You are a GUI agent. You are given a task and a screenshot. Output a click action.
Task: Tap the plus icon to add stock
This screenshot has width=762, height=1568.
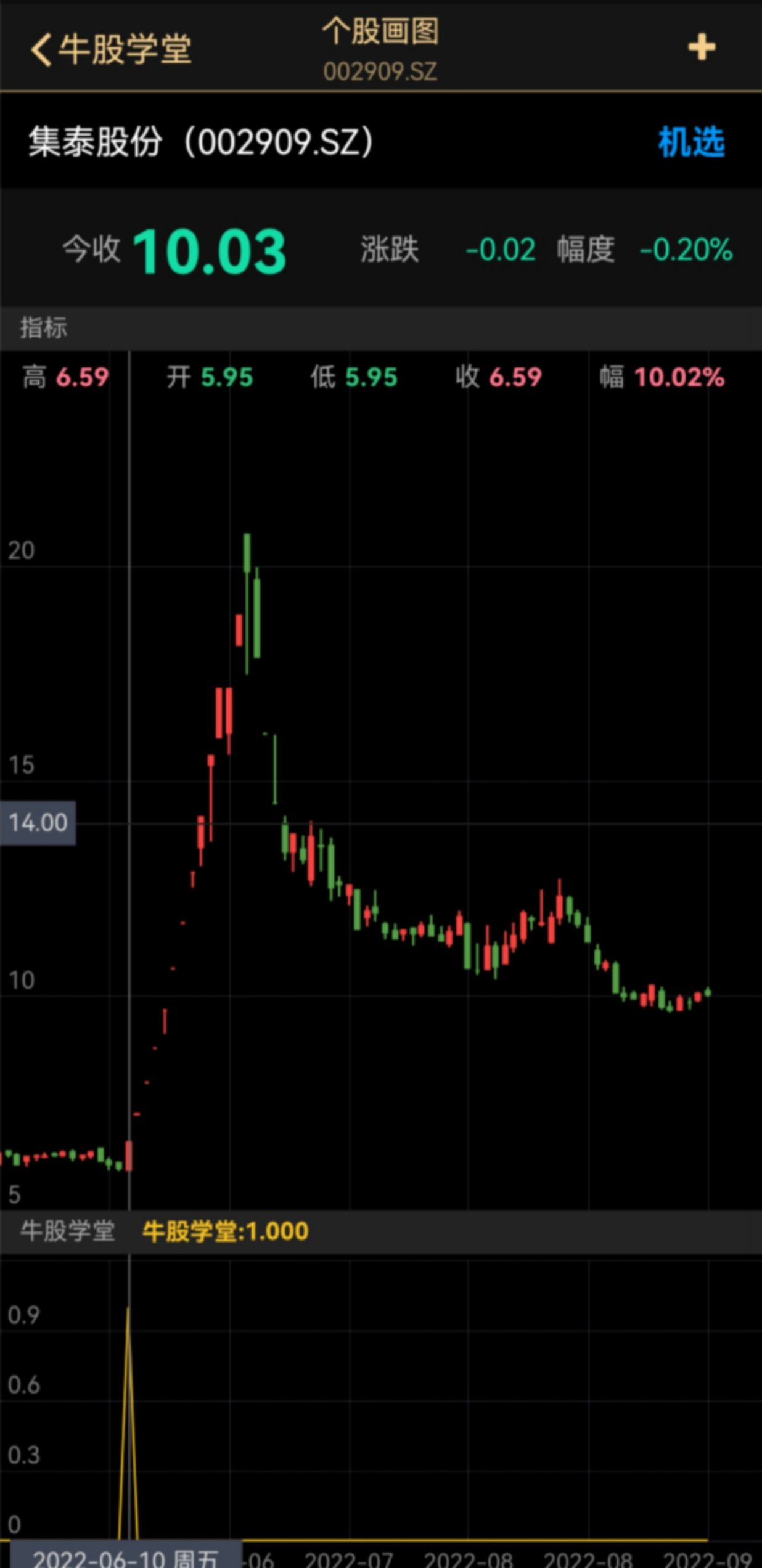coord(702,47)
